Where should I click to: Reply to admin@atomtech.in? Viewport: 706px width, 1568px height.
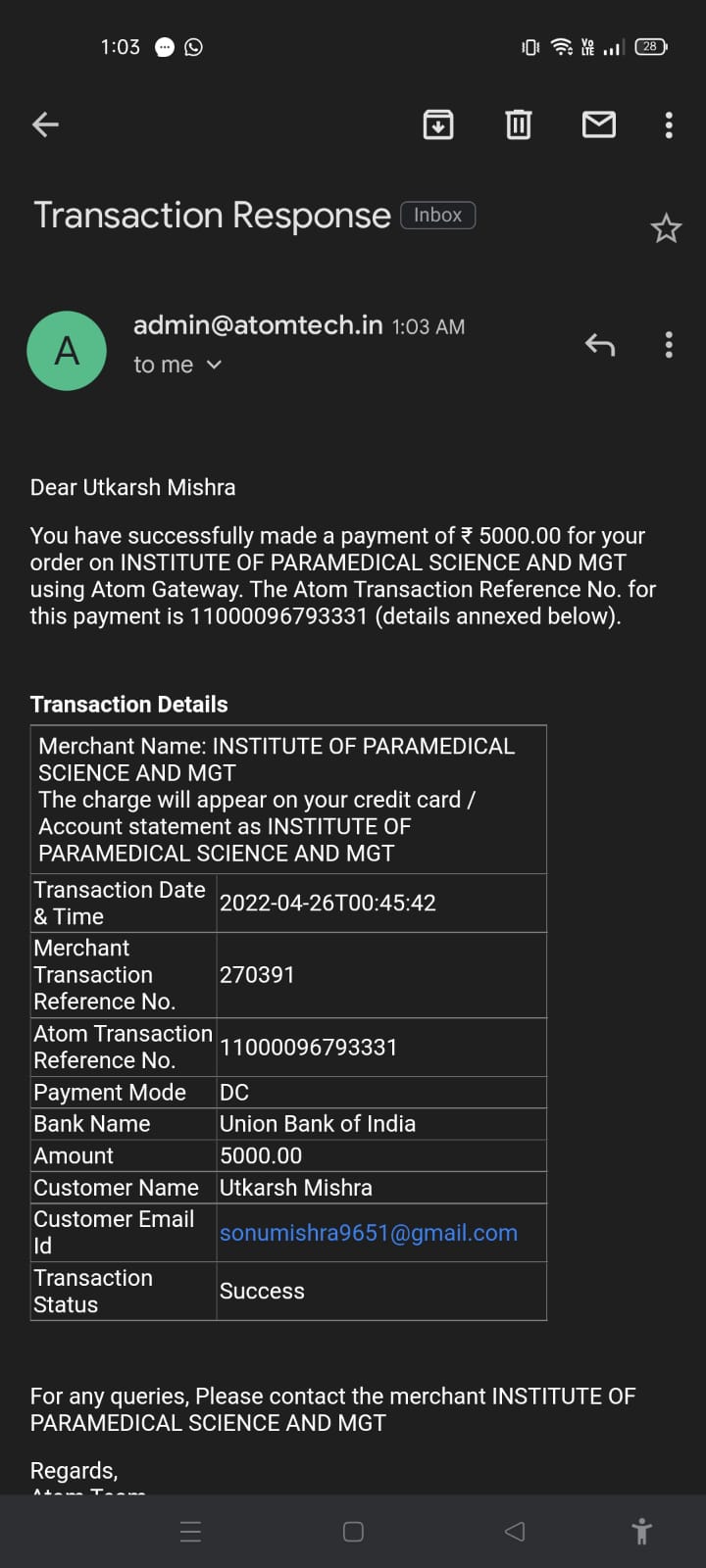pyautogui.click(x=599, y=344)
